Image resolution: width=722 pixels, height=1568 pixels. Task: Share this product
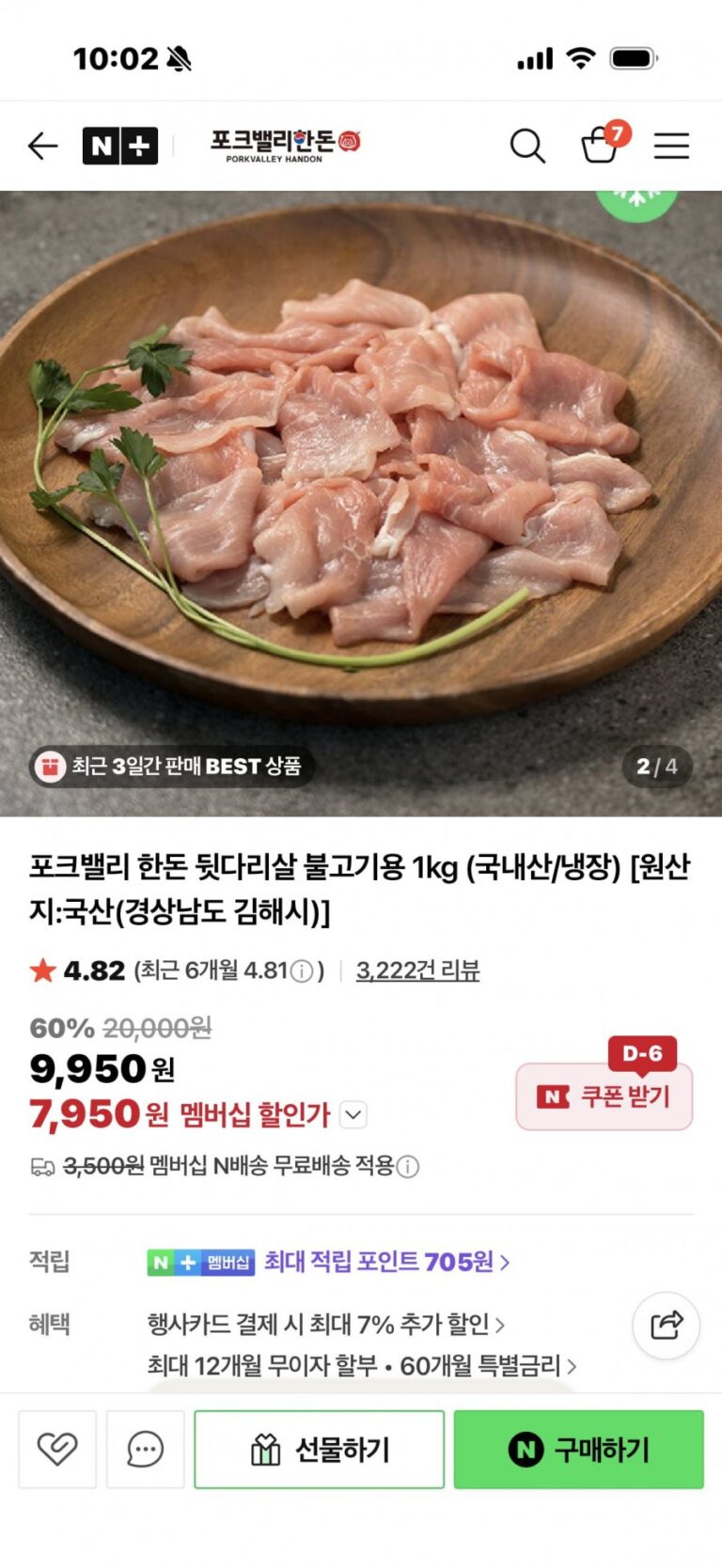pyautogui.click(x=666, y=1326)
